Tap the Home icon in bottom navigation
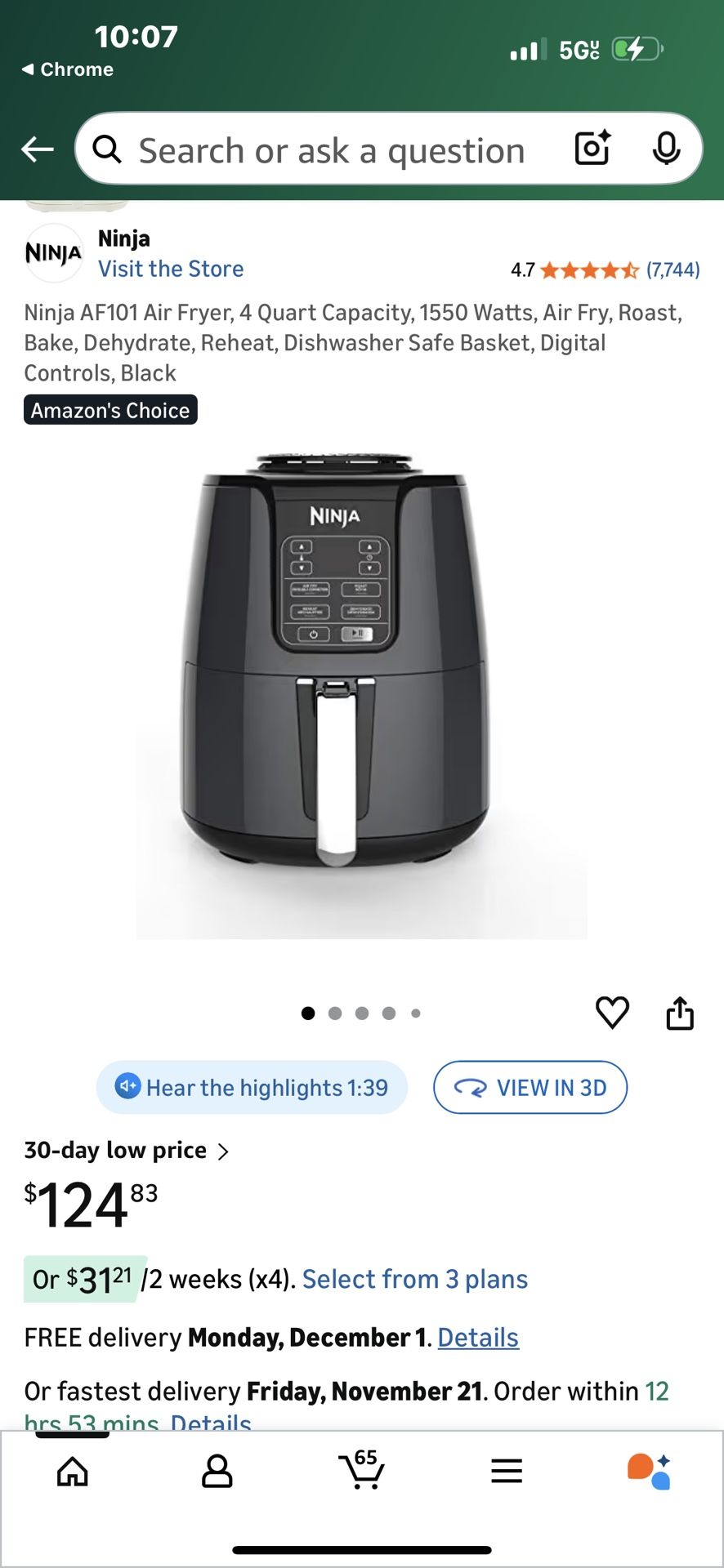Screen dimensions: 724x1568 pyautogui.click(x=72, y=1470)
